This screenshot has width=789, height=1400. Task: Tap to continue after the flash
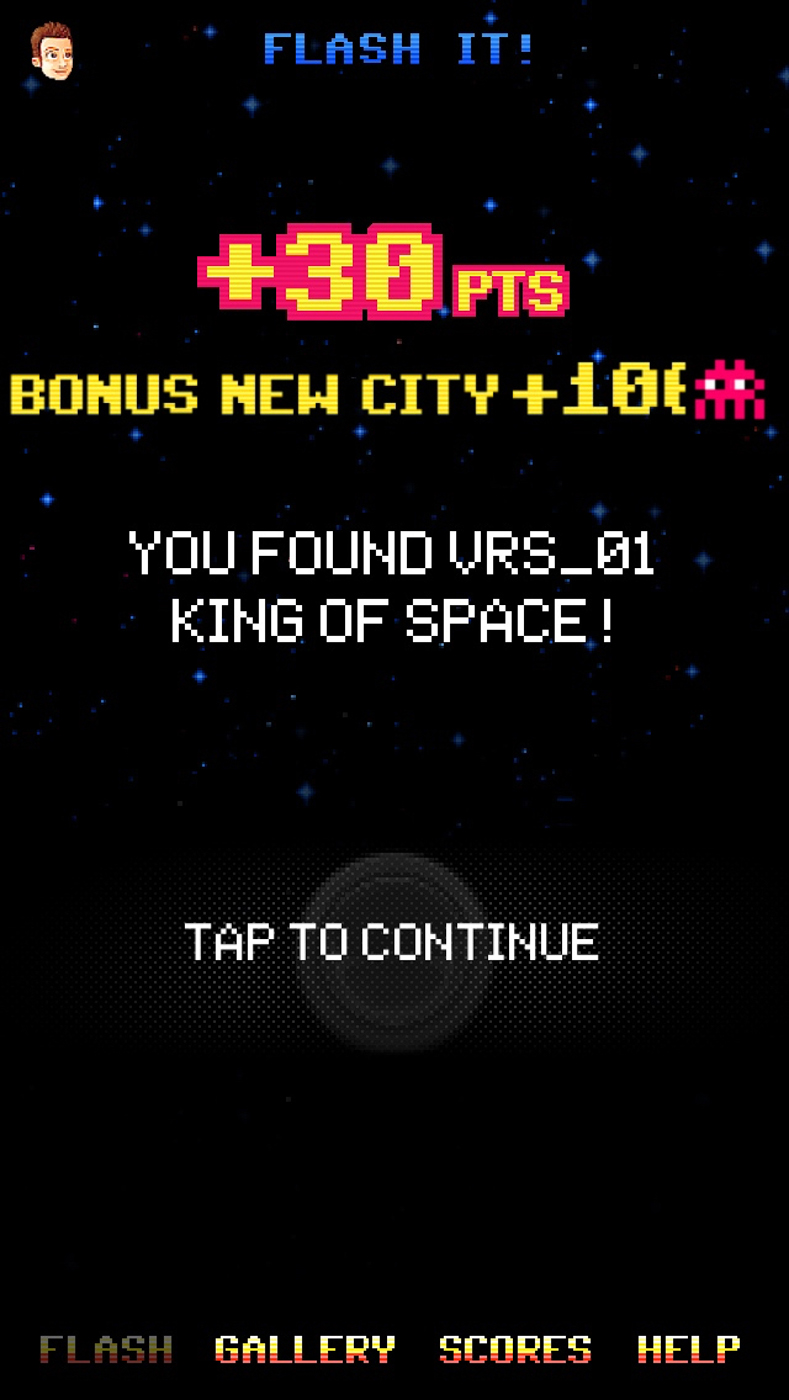(392, 943)
